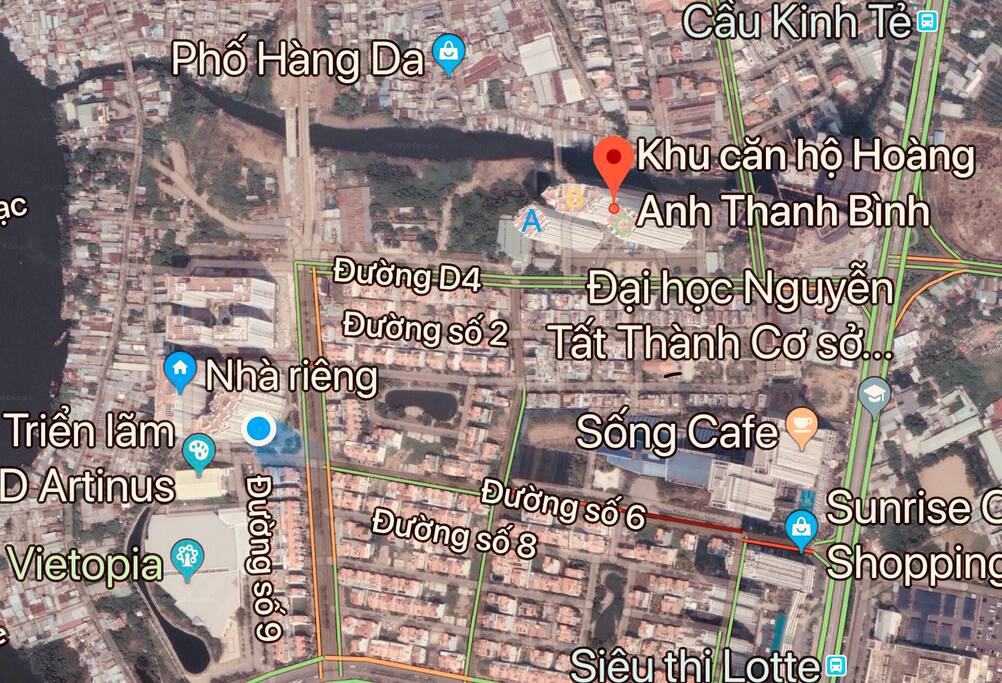Open the Nguyễn Tất Thành university marker
Image resolution: width=1002 pixels, height=683 pixels.
point(874,395)
